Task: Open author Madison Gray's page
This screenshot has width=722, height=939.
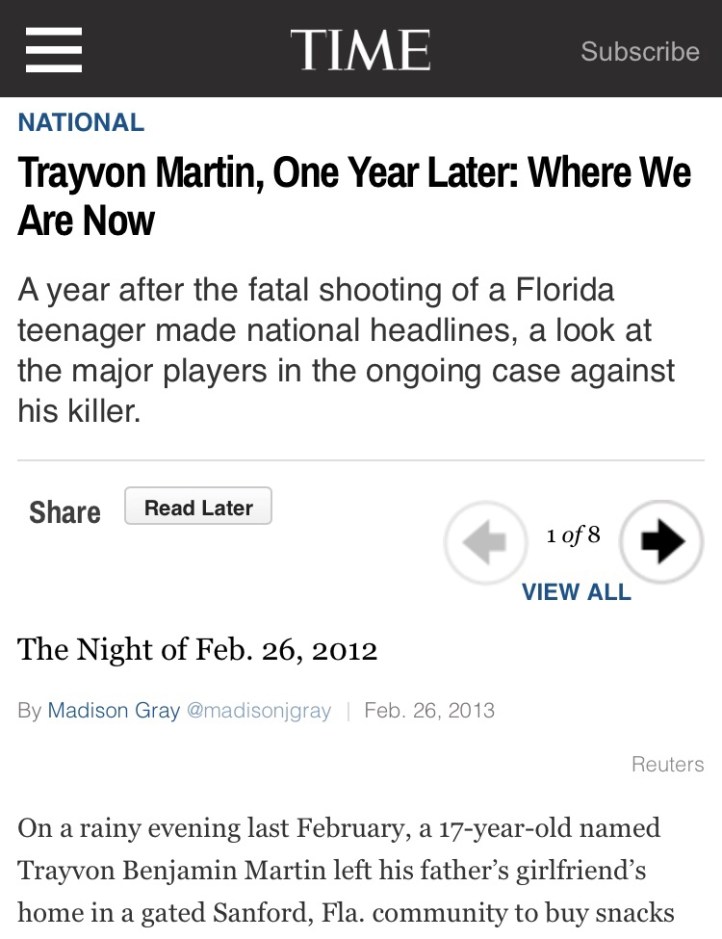Action: coord(114,710)
